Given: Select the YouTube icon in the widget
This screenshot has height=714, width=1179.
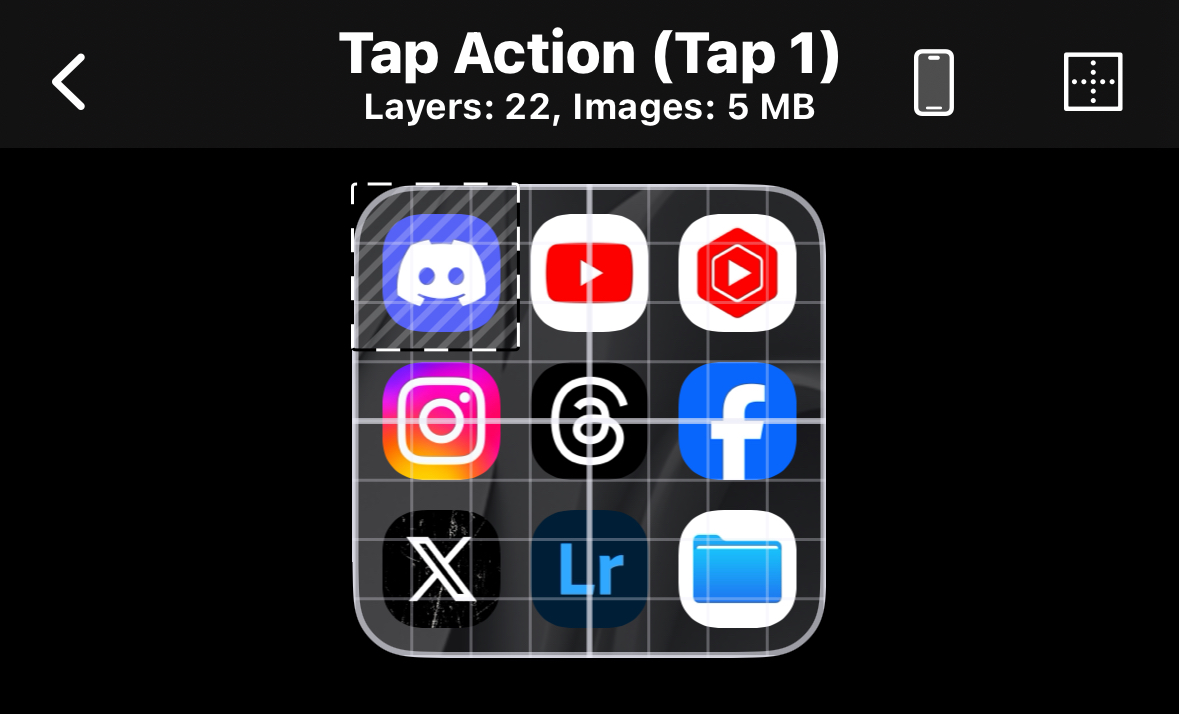Looking at the screenshot, I should [x=589, y=273].
